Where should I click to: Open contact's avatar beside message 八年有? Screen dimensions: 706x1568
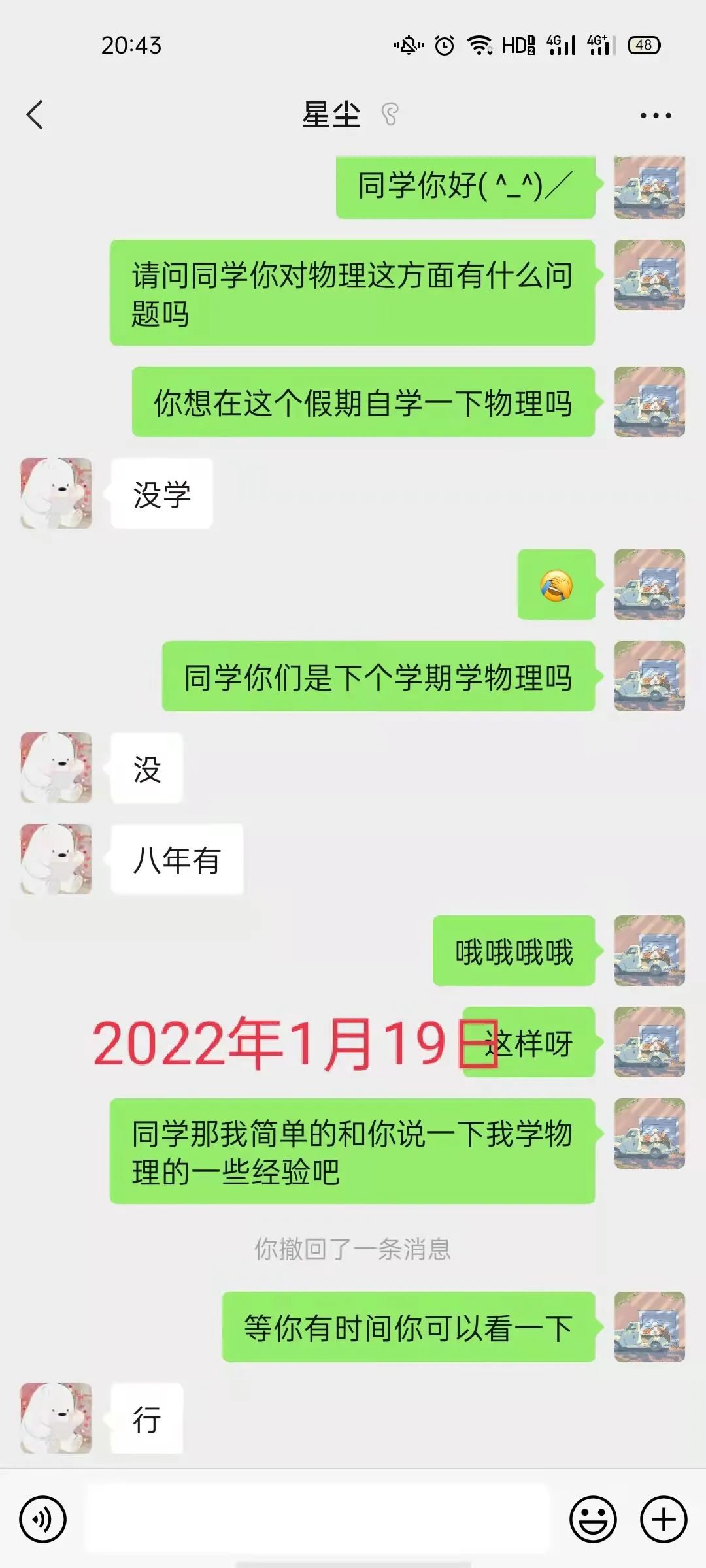[x=56, y=859]
